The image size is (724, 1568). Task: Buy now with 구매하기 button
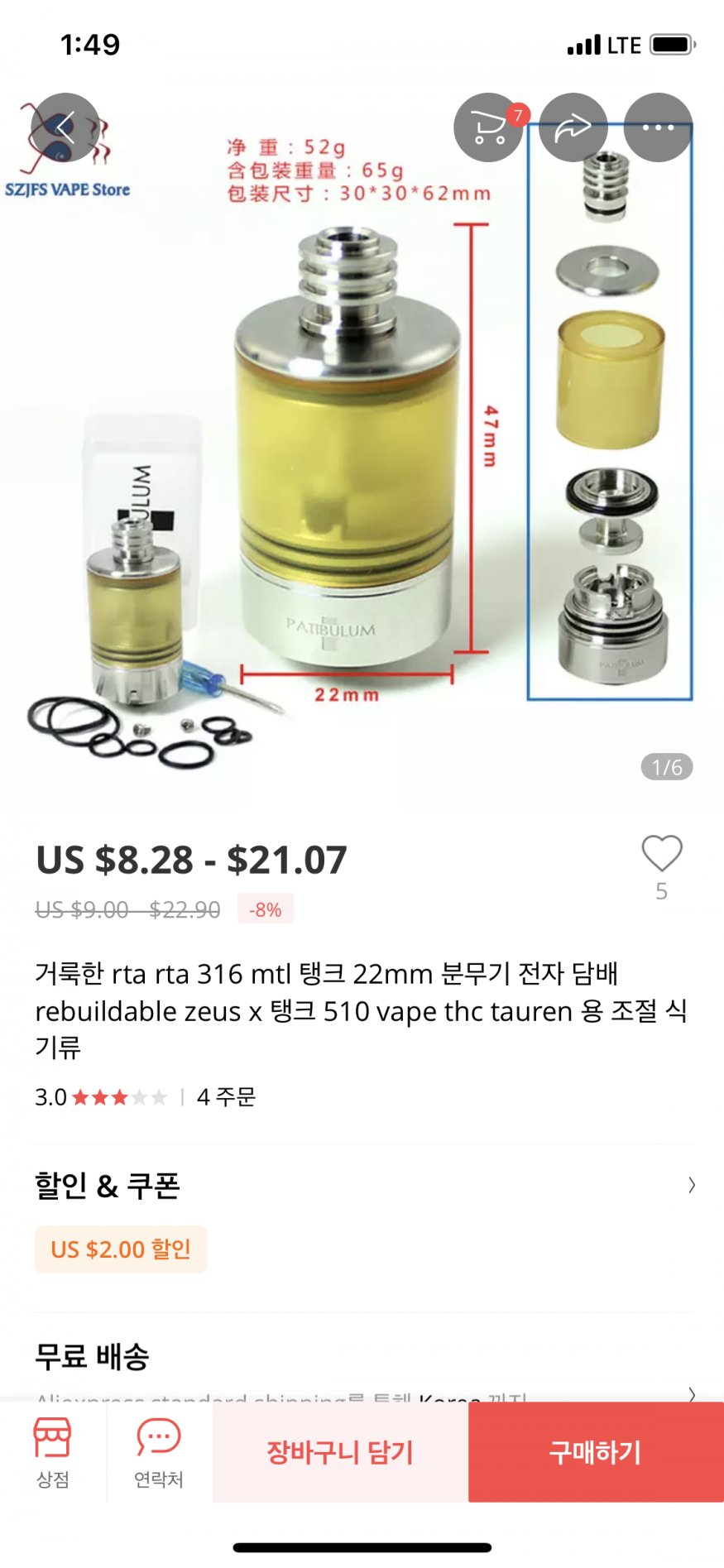tap(596, 1451)
